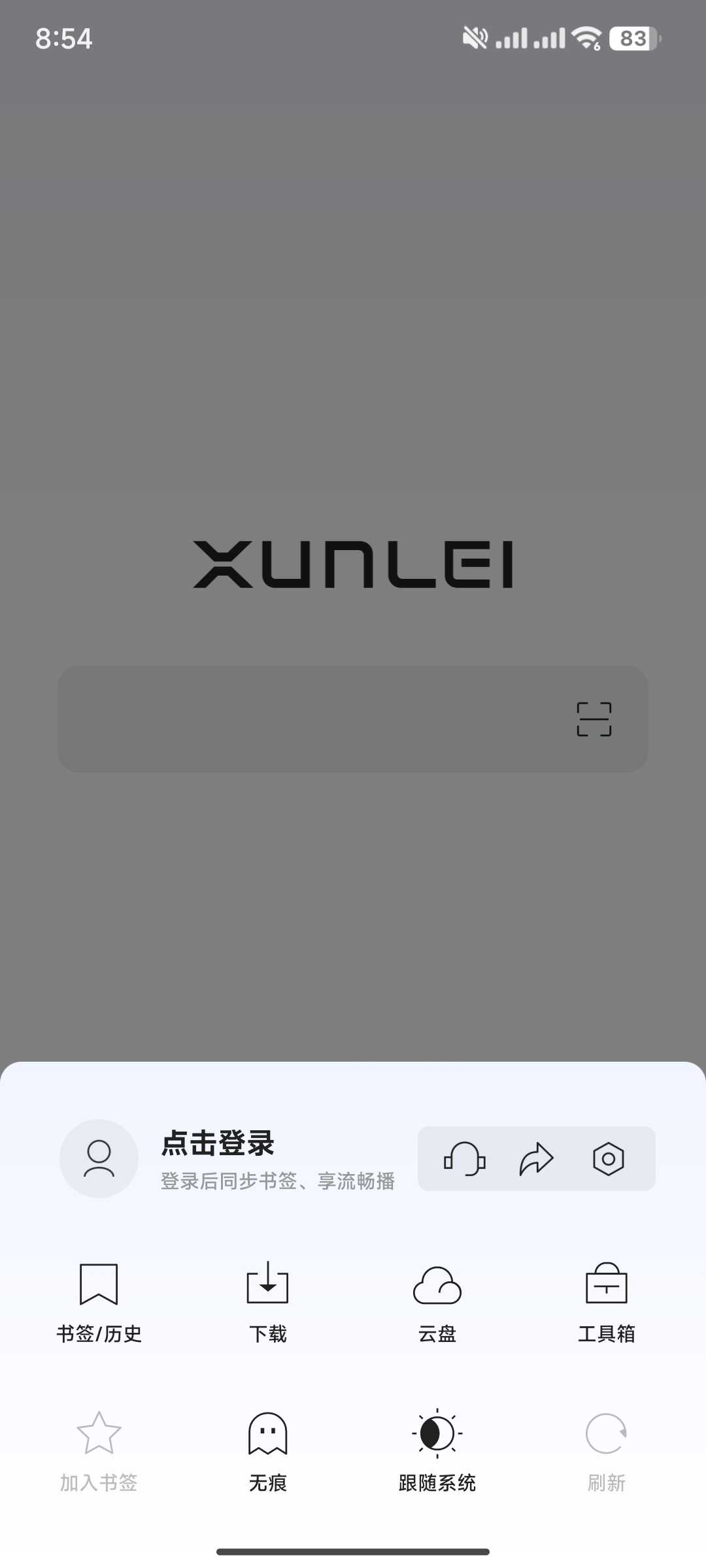The image size is (706, 1568).
Task: Tap the profile avatar icon
Action: pyautogui.click(x=99, y=1158)
